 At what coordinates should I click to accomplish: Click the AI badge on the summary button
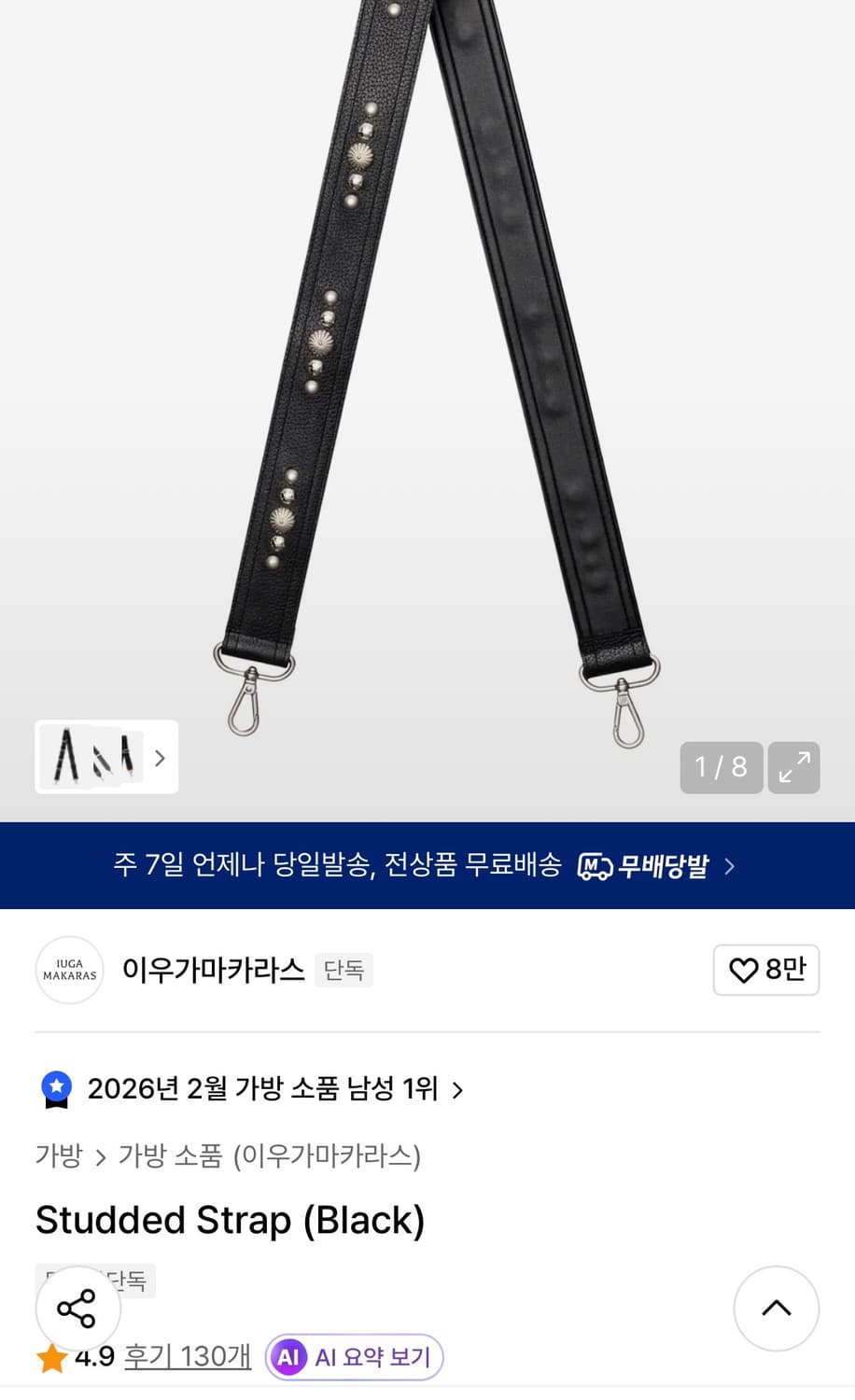pyautogui.click(x=290, y=1357)
